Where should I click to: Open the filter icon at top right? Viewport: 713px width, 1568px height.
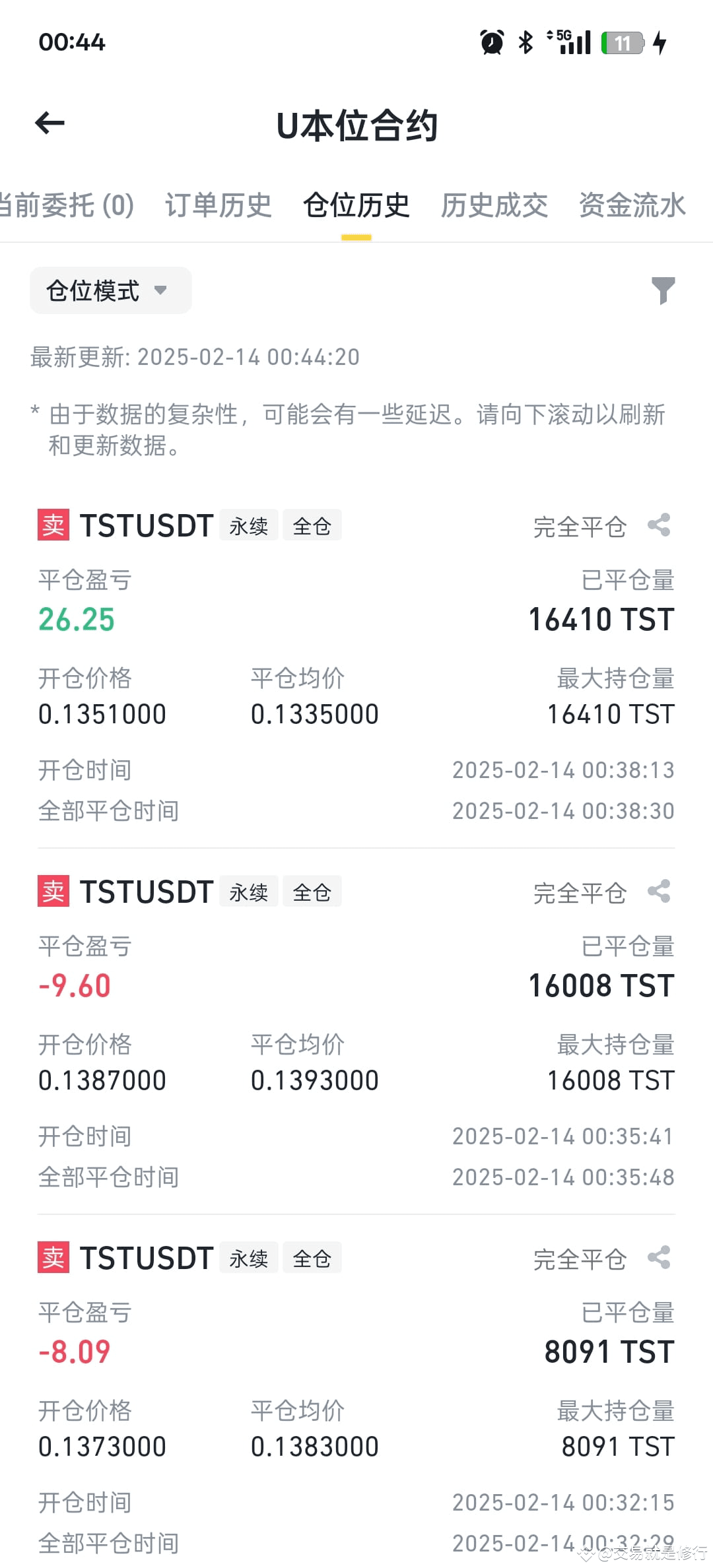tap(663, 290)
